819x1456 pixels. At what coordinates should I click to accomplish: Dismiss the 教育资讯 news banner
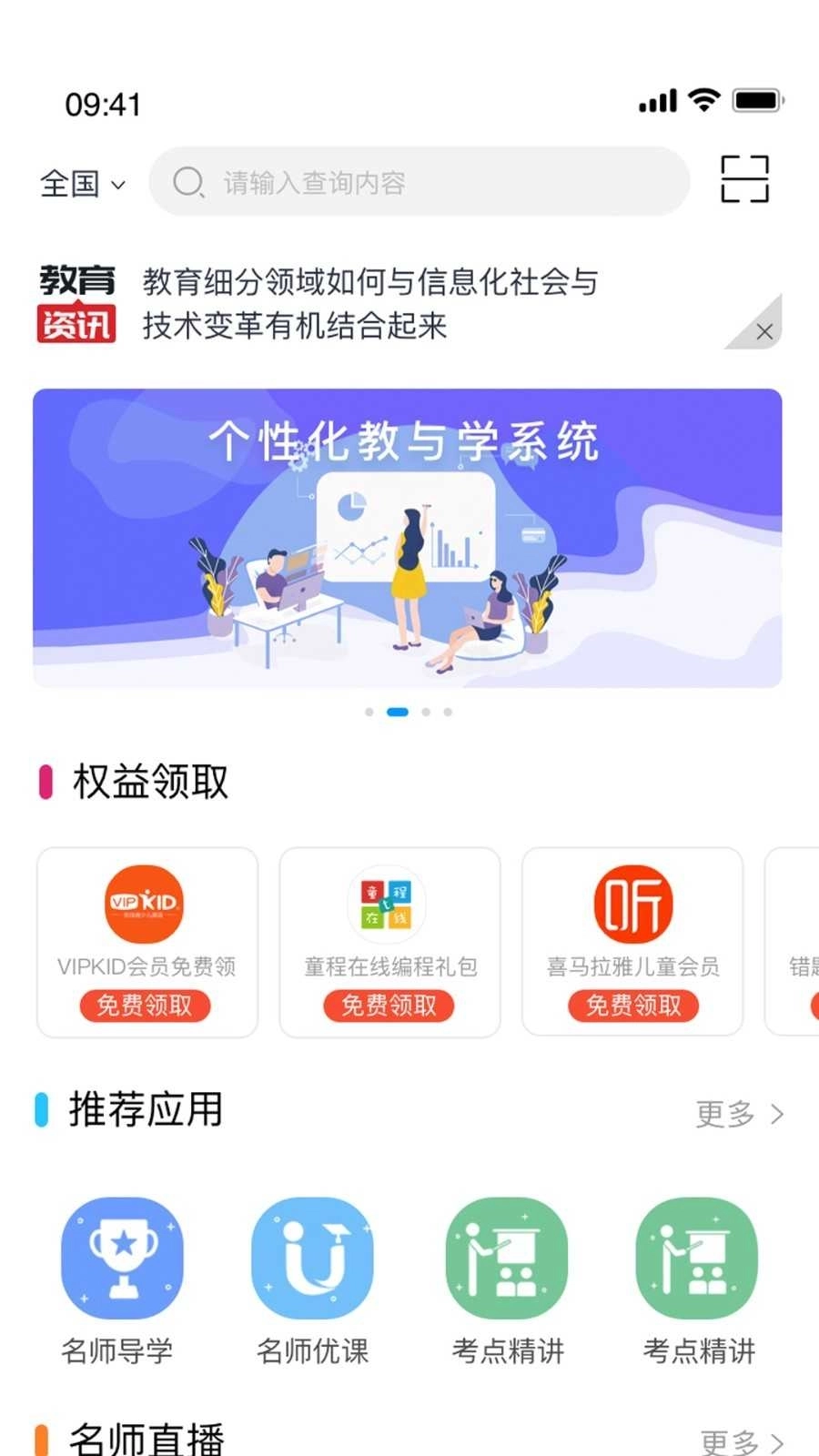765,330
